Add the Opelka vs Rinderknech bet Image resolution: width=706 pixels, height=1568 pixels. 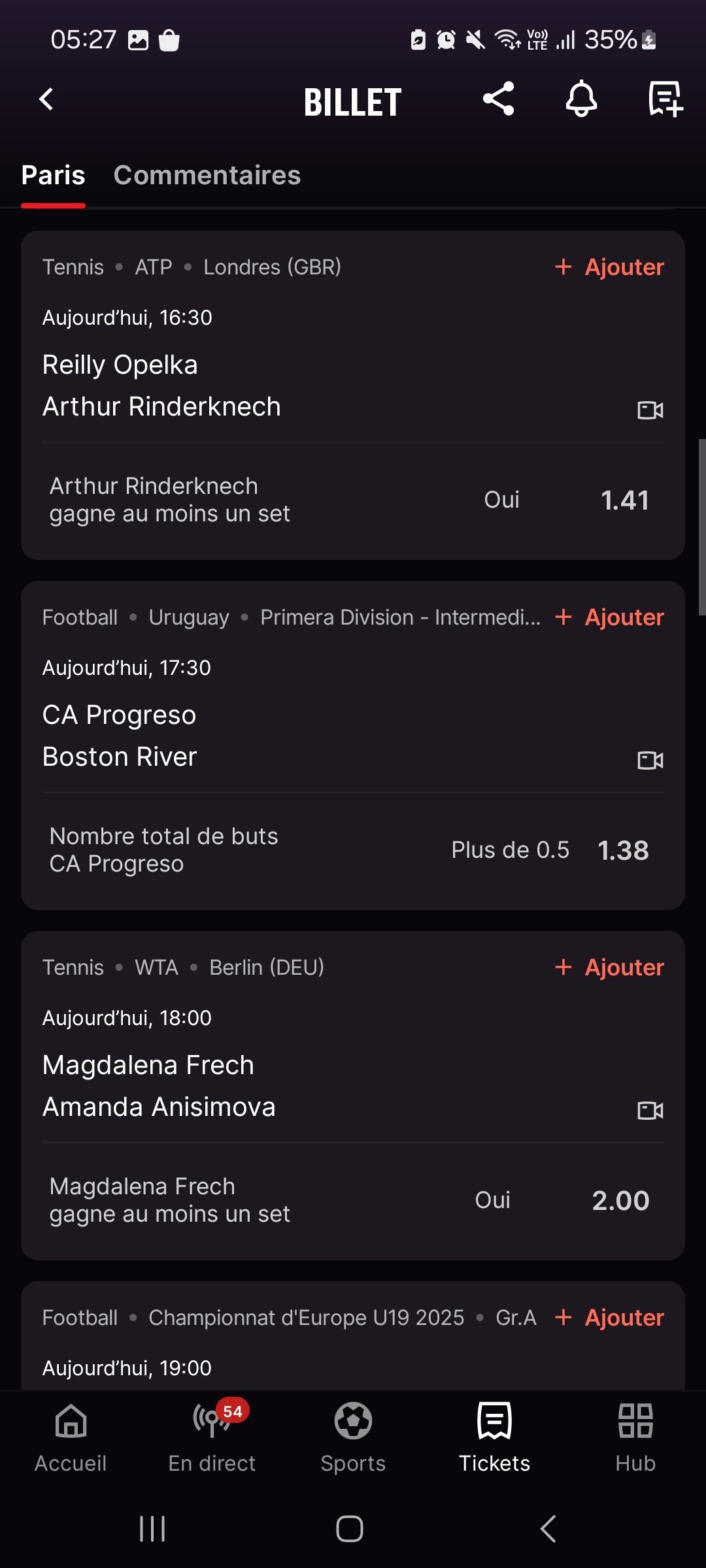point(609,267)
